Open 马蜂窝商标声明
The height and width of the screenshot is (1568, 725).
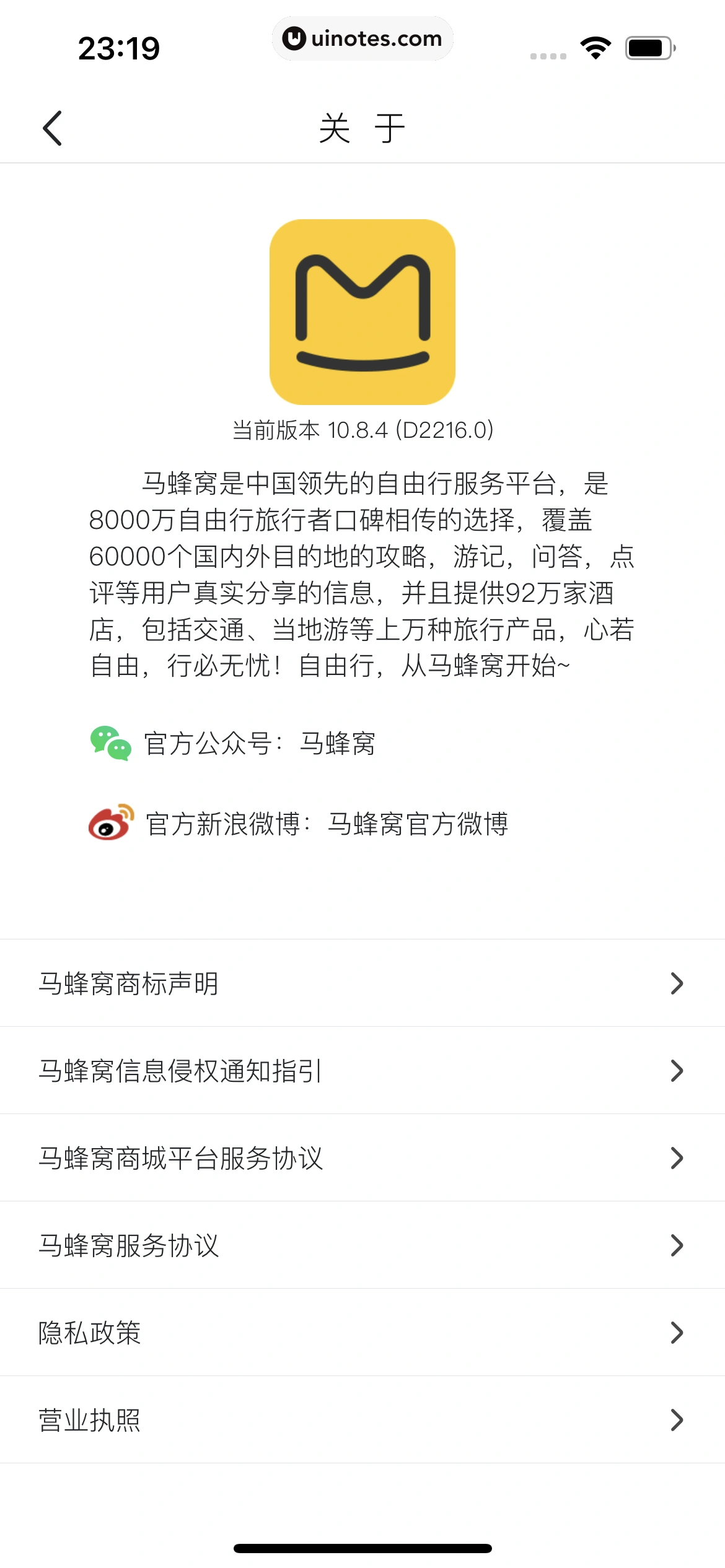[x=362, y=983]
